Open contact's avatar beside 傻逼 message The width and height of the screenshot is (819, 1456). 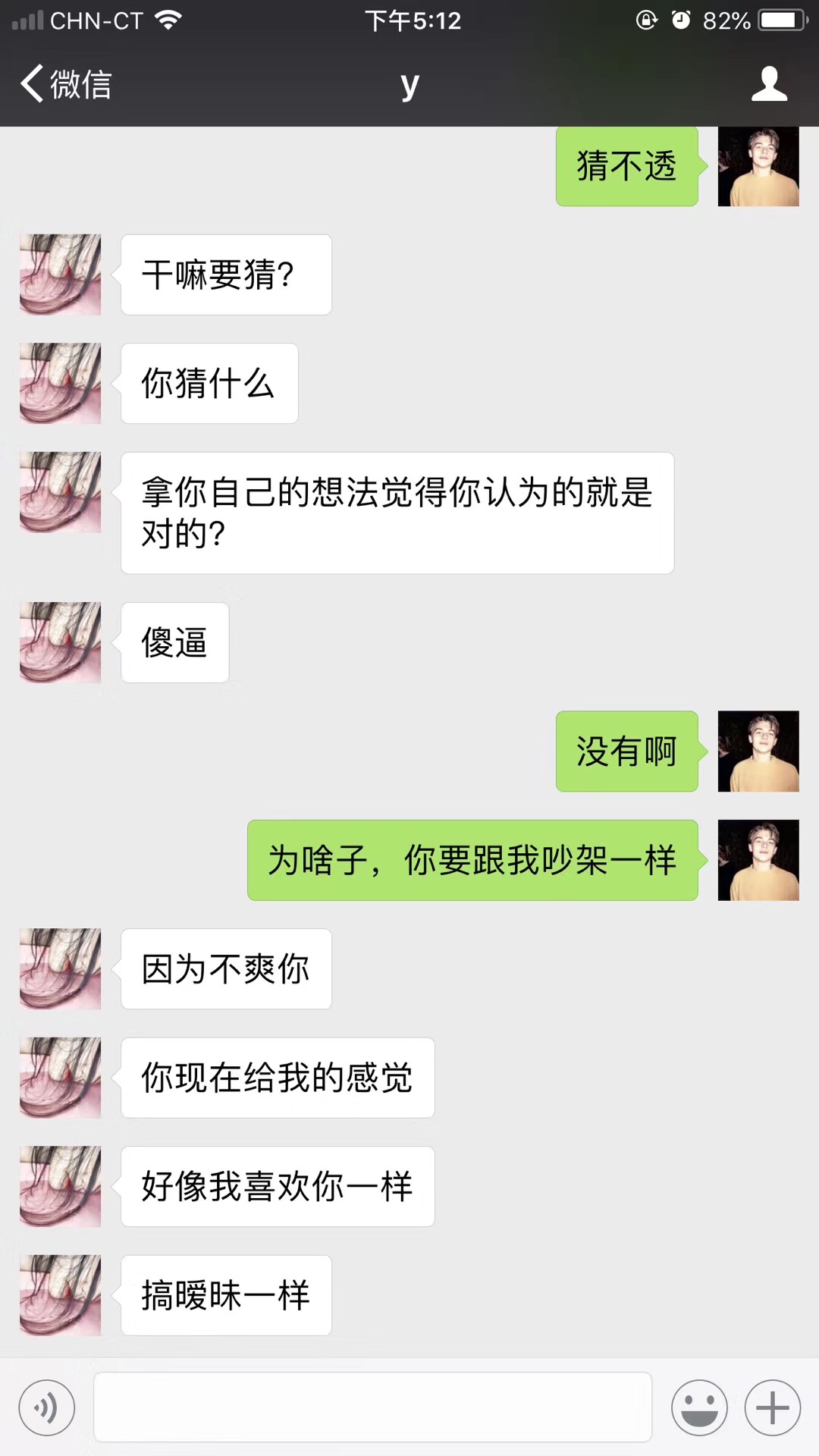tap(61, 642)
